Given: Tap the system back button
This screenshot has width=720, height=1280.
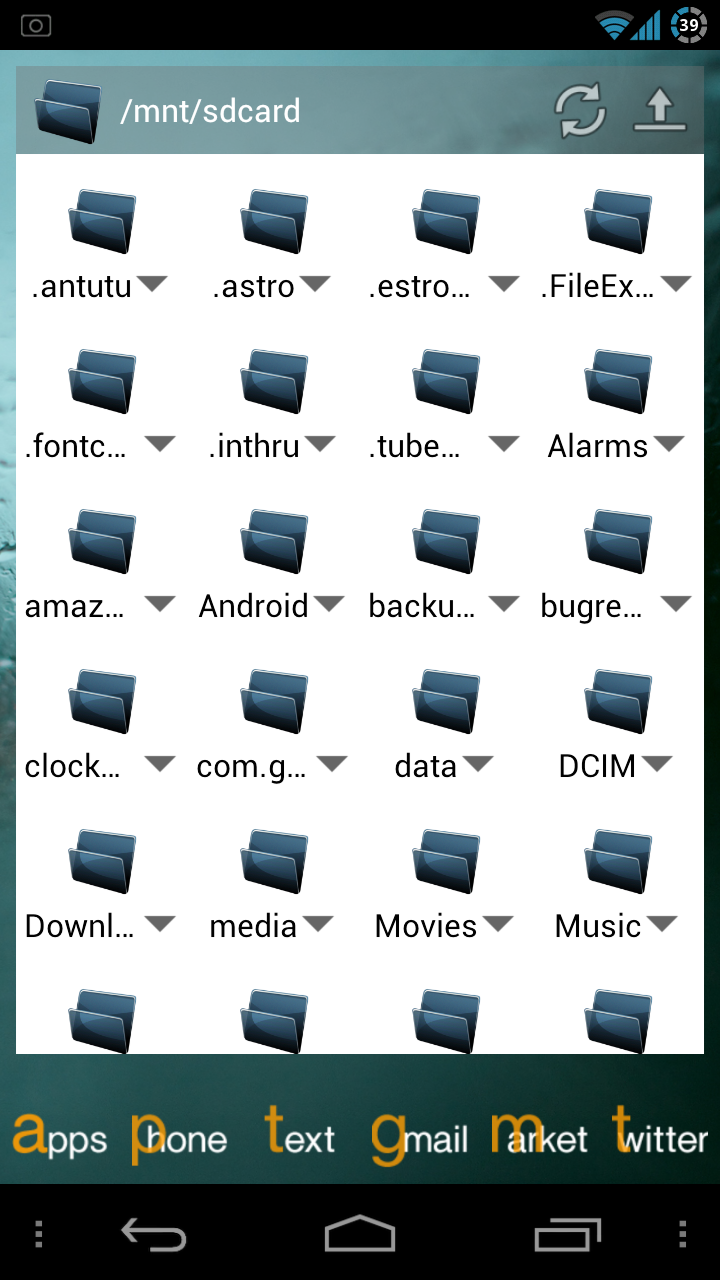Looking at the screenshot, I should [x=153, y=1234].
